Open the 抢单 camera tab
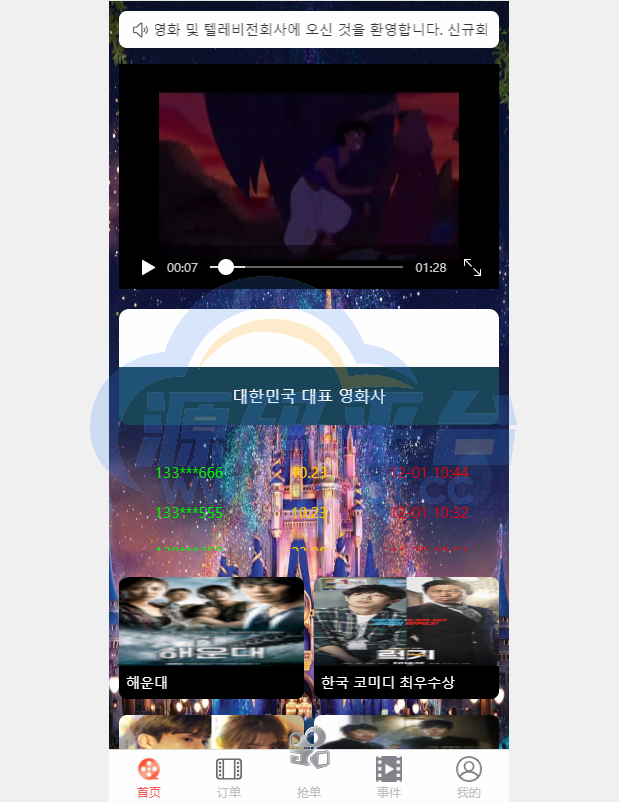The image size is (619, 802). tap(309, 760)
